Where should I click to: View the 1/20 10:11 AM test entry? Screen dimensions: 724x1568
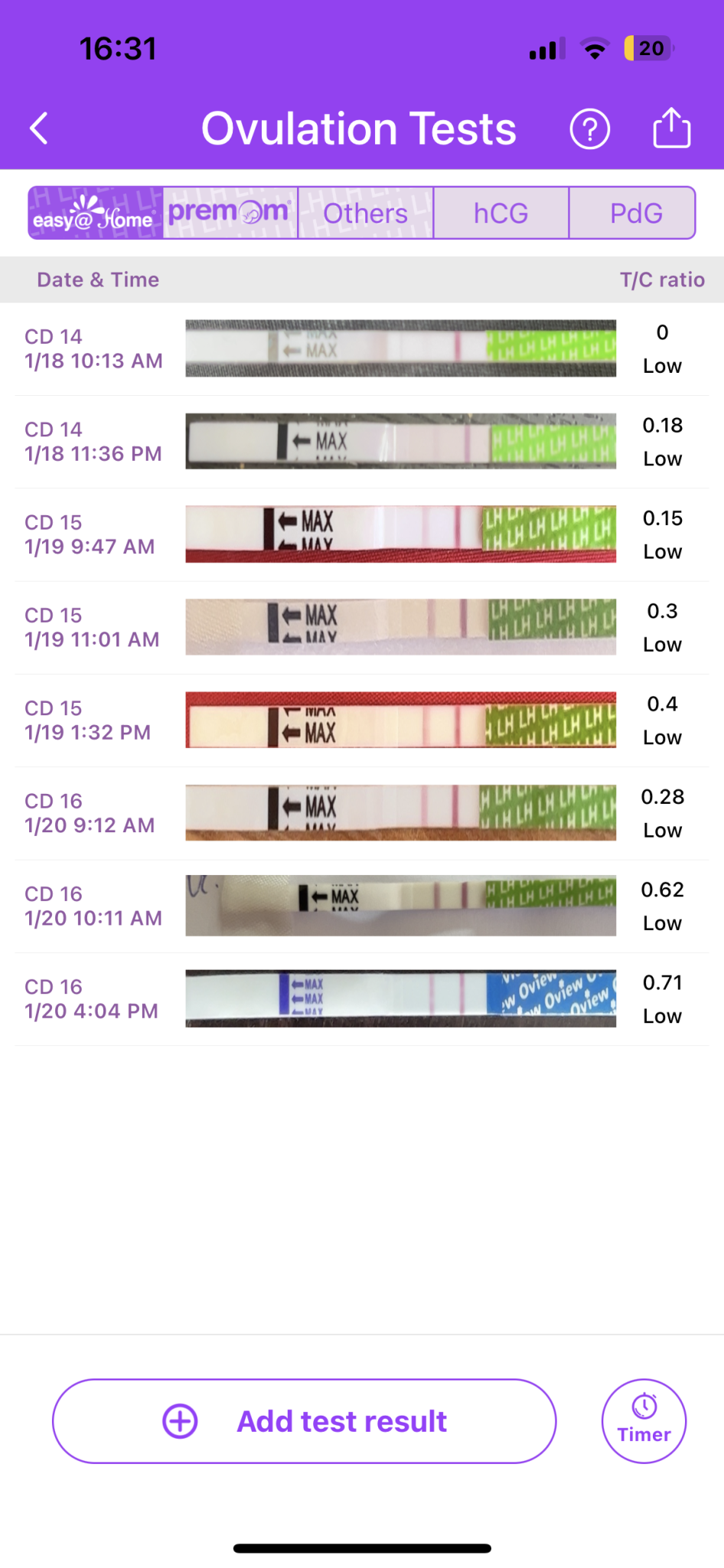[x=362, y=906]
